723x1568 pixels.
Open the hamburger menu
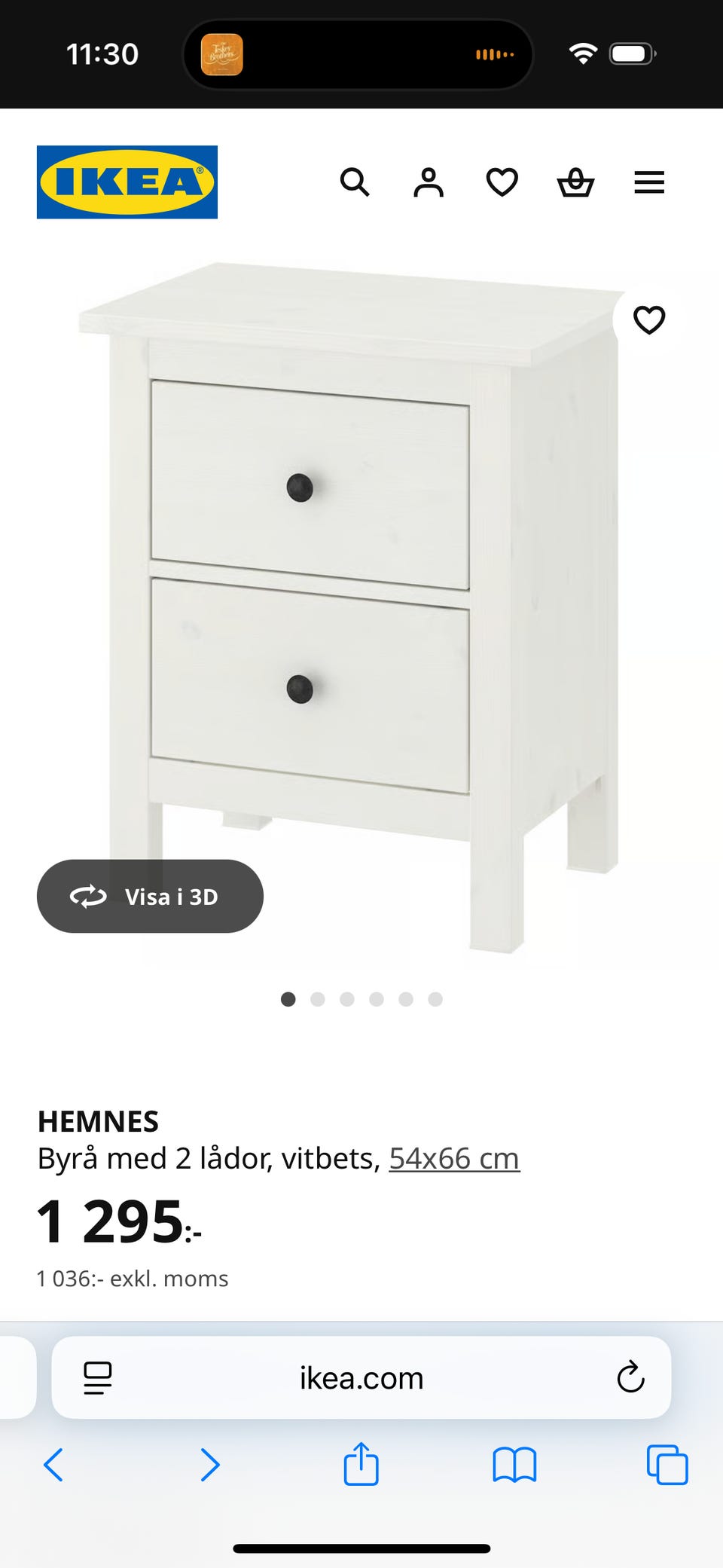(x=648, y=182)
